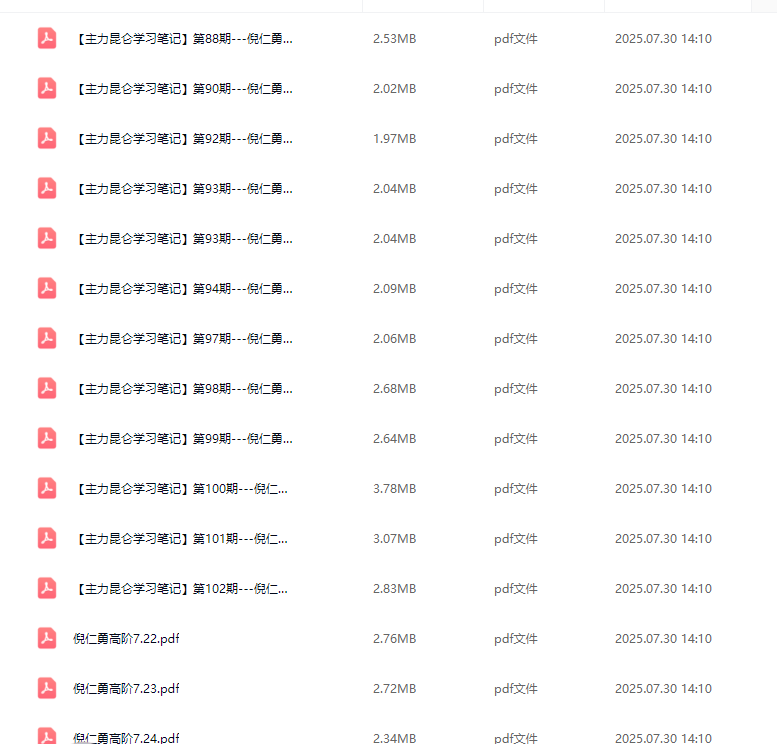Open the 第100期 study notes PDF
This screenshot has width=777, height=744.
point(181,489)
